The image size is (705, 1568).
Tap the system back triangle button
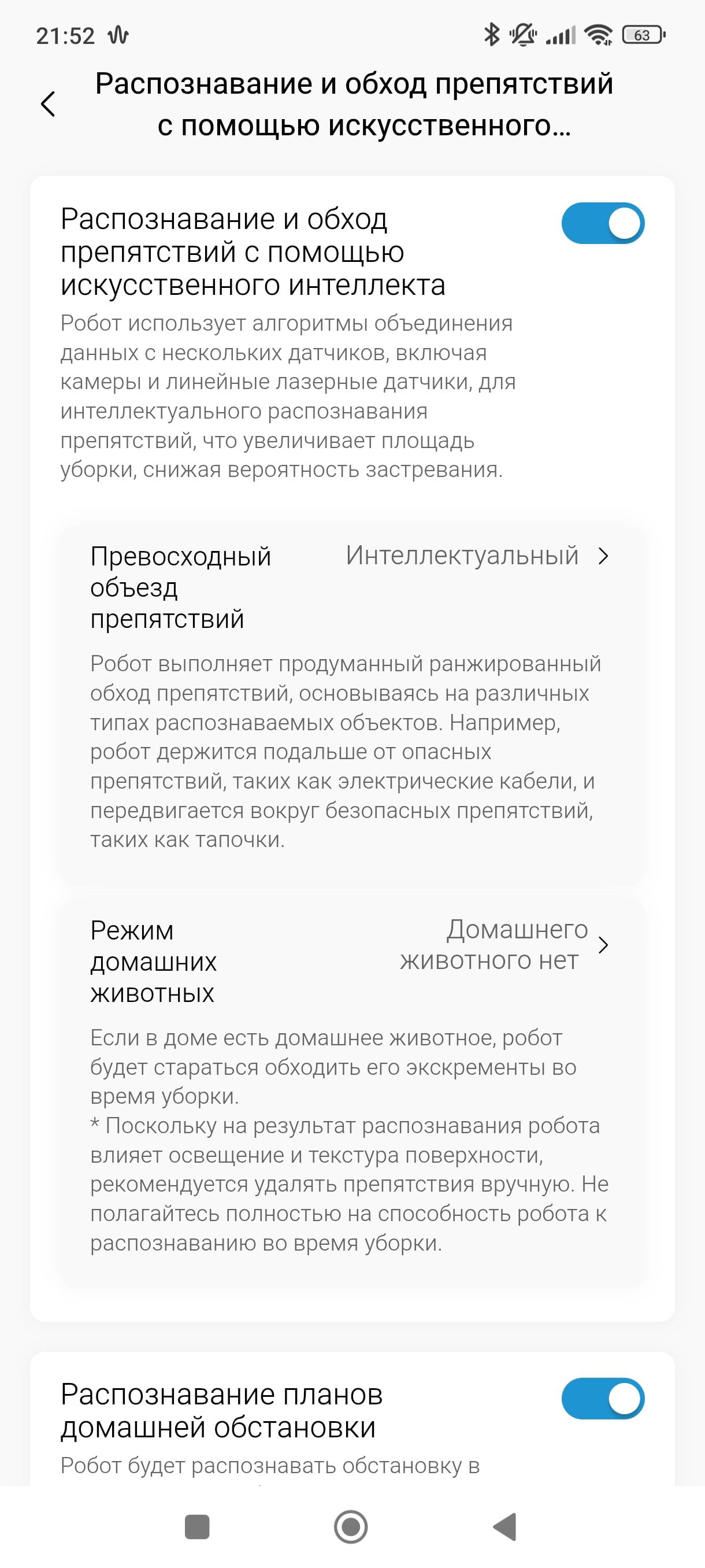coord(505,1527)
